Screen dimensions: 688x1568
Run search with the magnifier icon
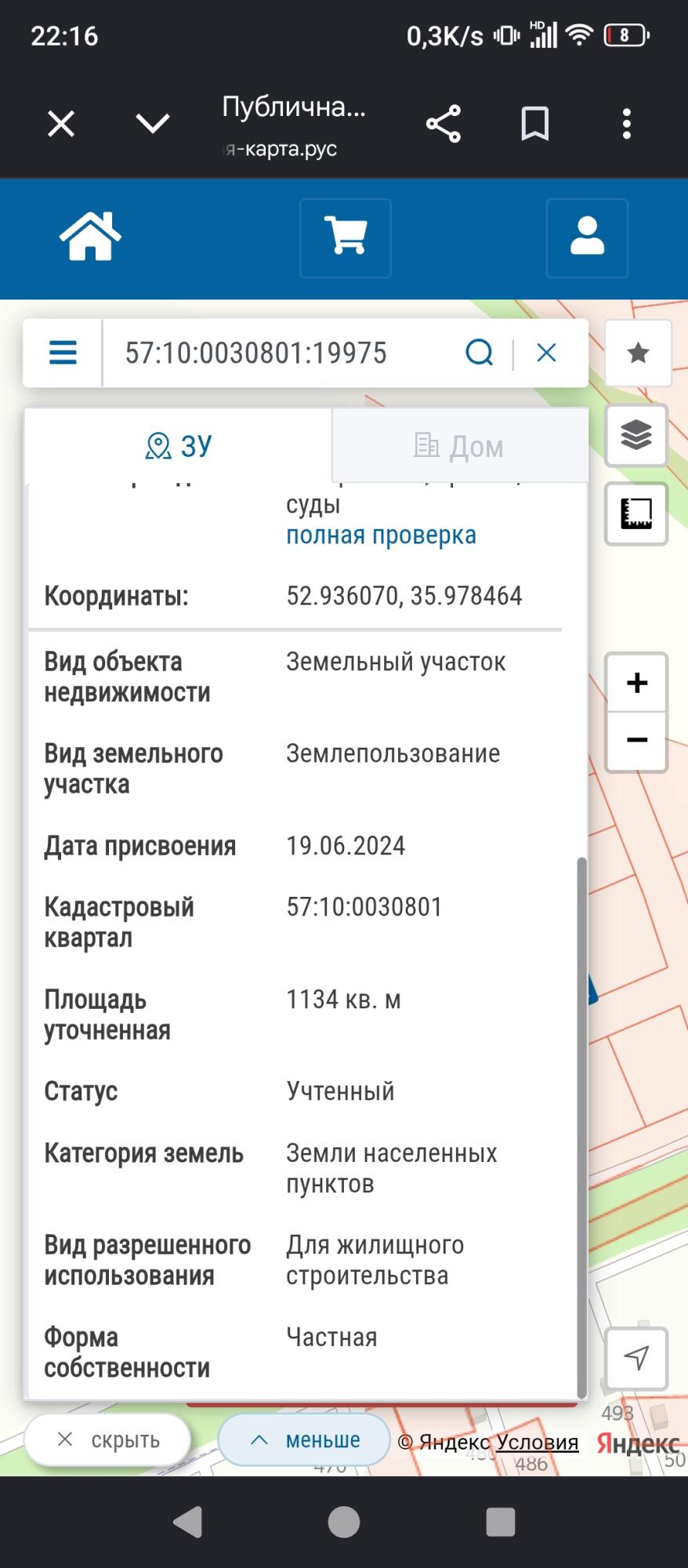480,353
